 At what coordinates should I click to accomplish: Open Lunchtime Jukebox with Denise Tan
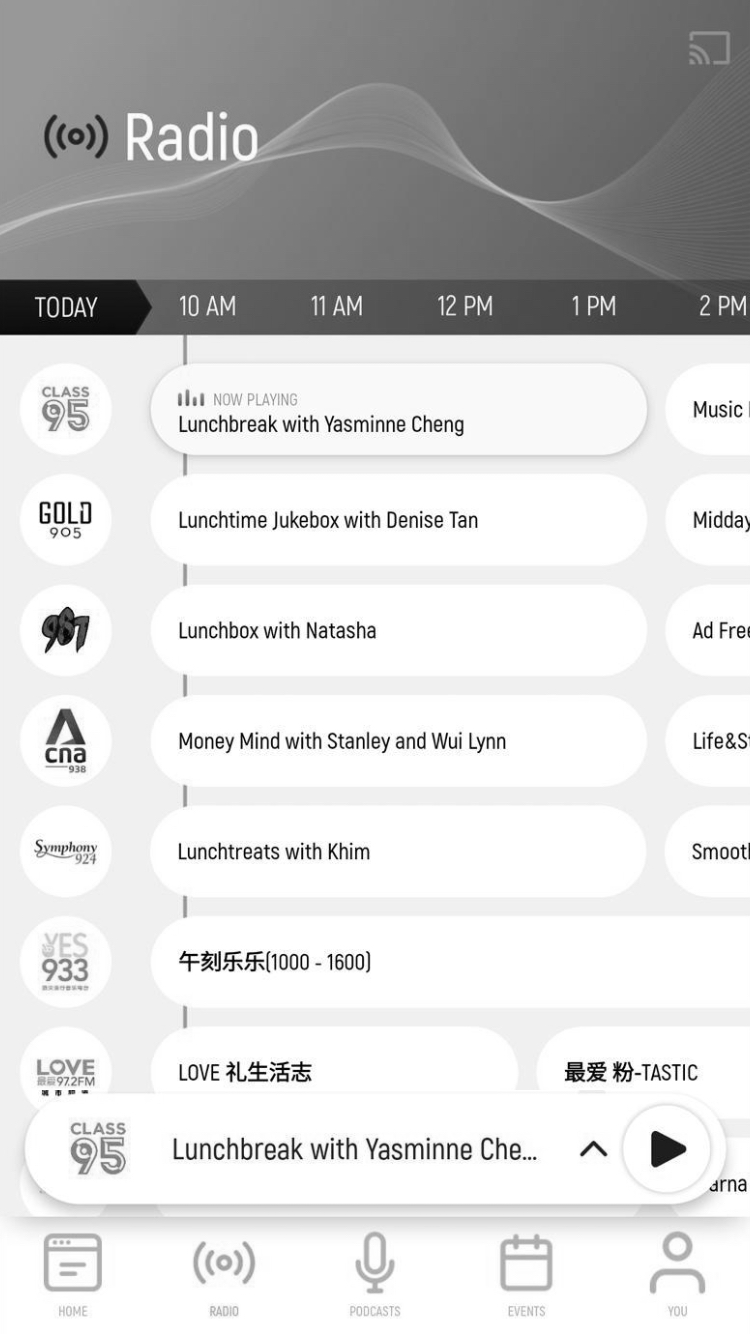tap(398, 520)
